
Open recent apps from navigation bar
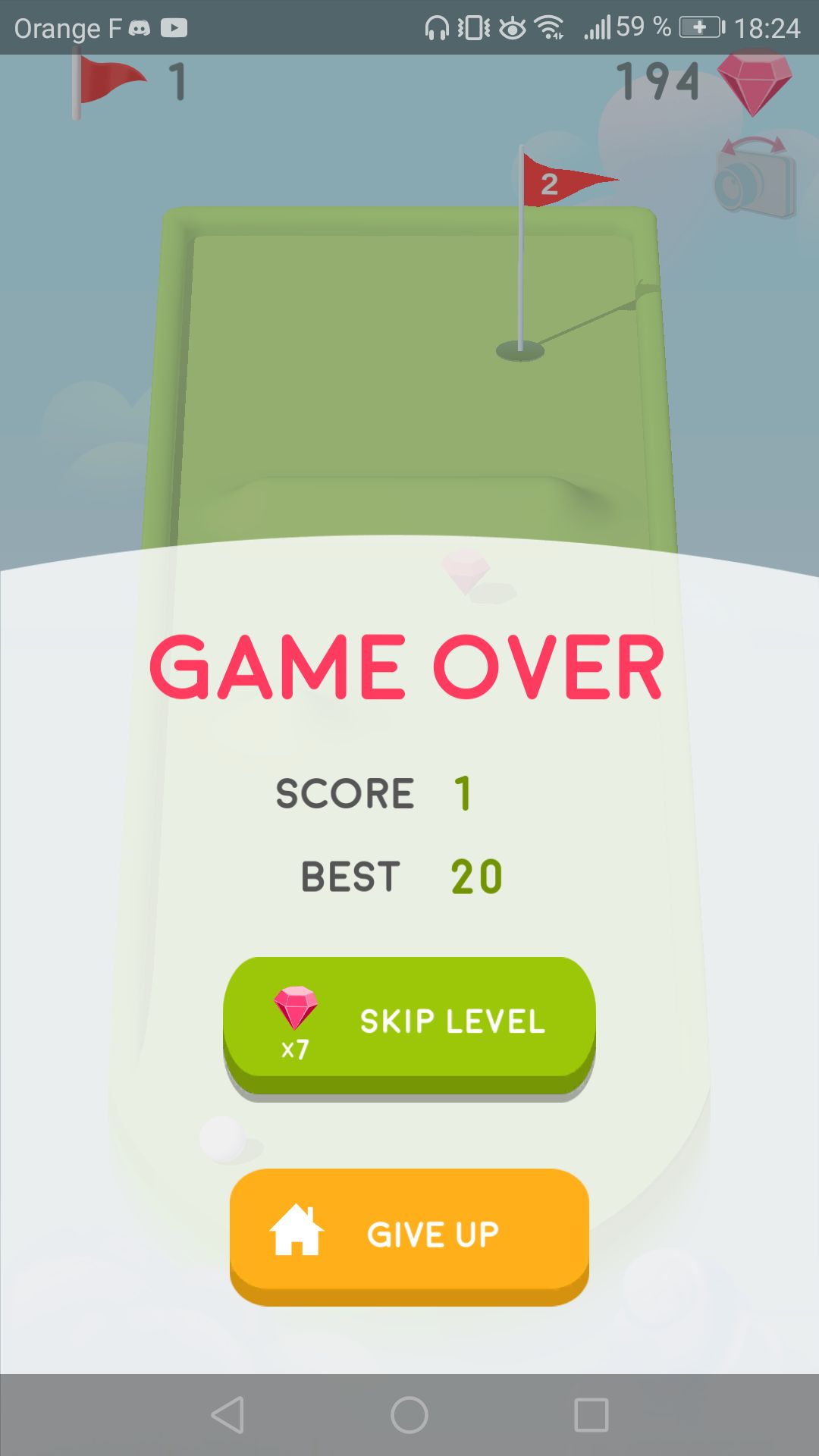(x=591, y=1415)
